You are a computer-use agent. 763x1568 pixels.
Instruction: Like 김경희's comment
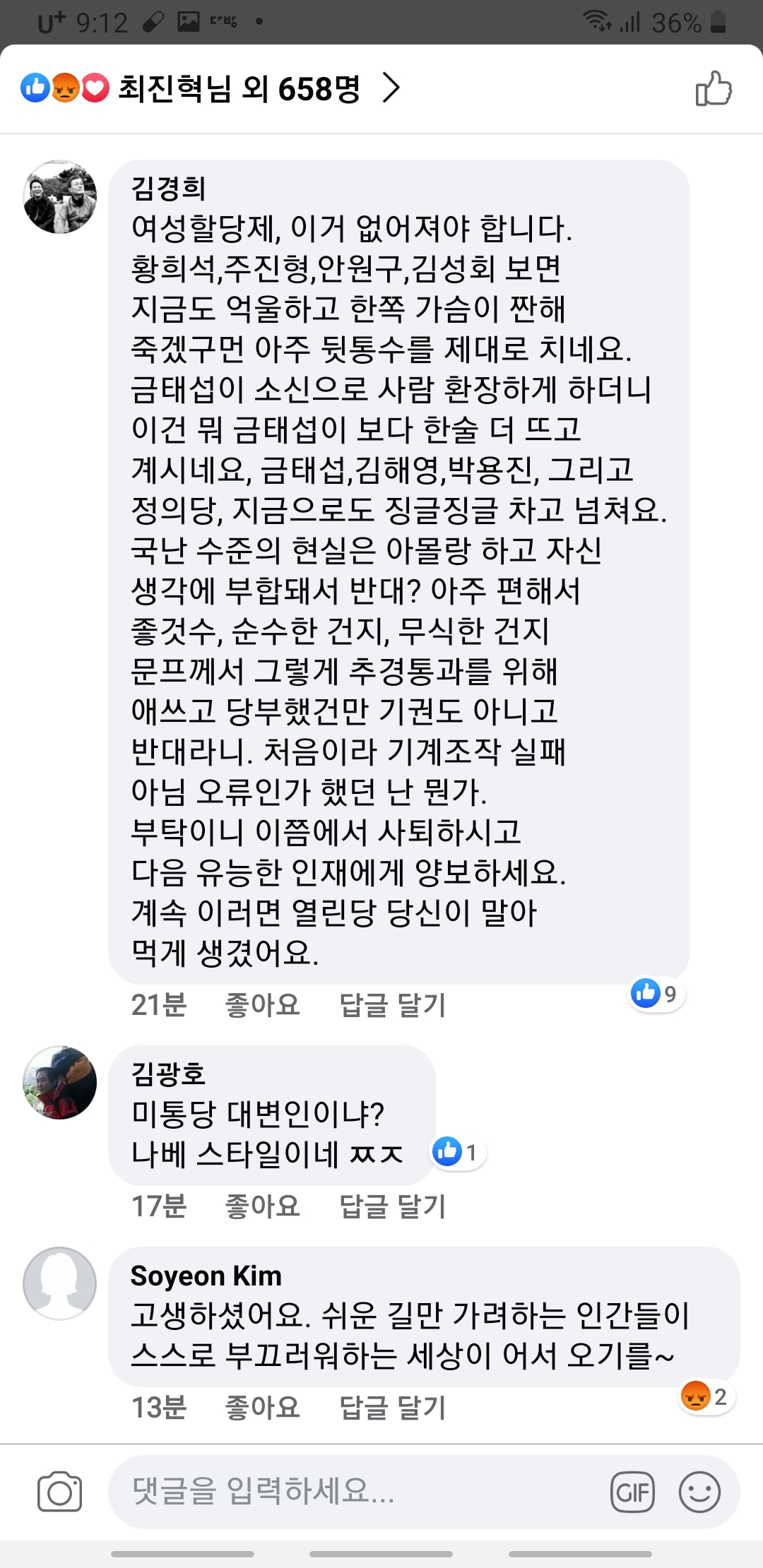click(262, 1004)
